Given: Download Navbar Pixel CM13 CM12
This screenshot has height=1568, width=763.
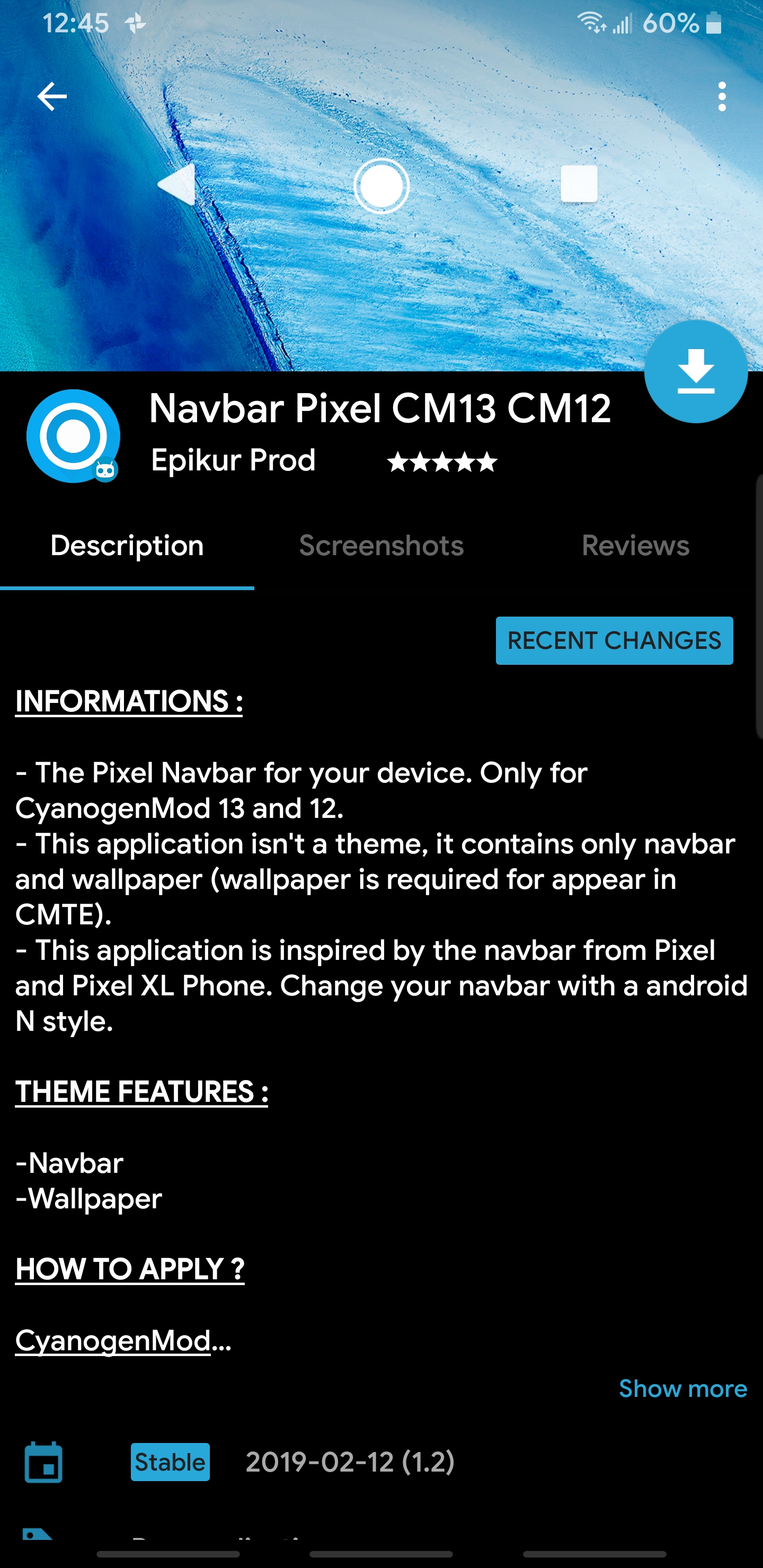Looking at the screenshot, I should tap(695, 371).
